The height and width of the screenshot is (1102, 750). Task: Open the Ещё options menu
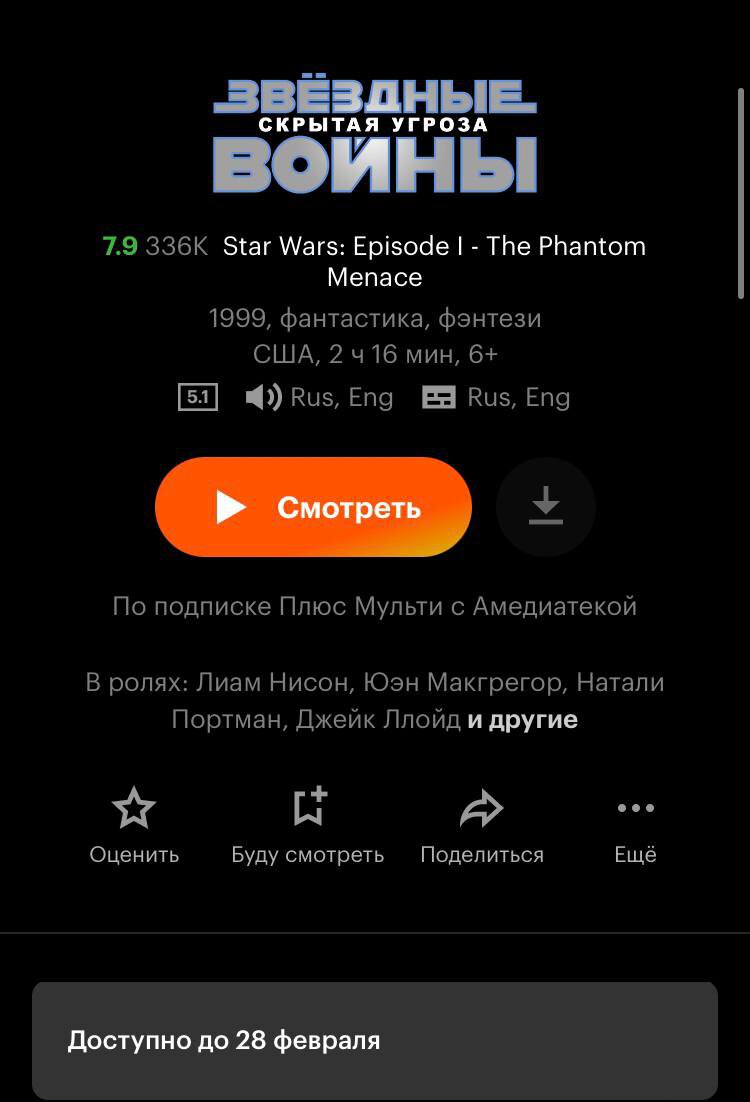(x=635, y=825)
